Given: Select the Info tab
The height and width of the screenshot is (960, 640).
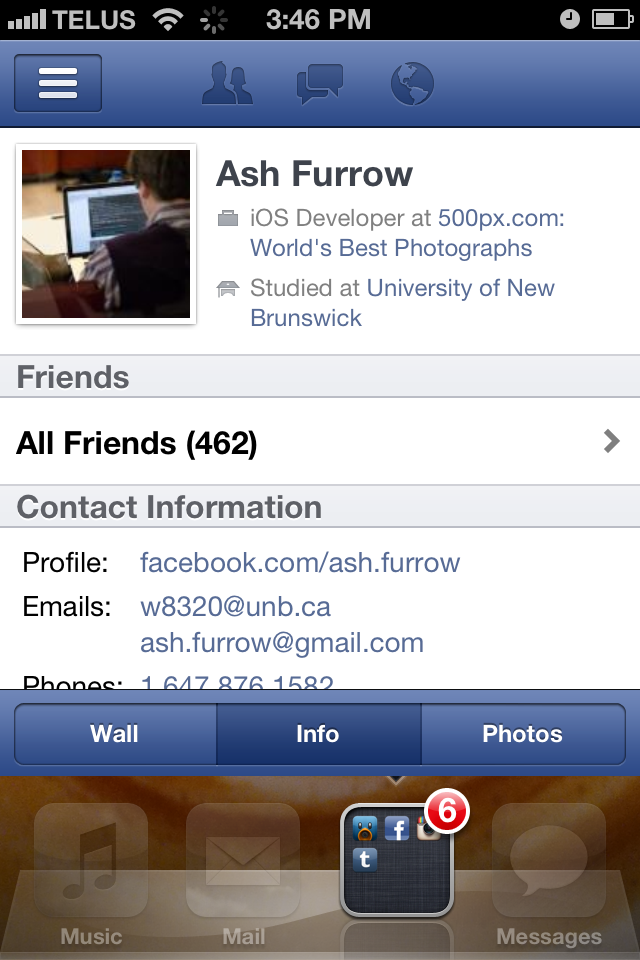Looking at the screenshot, I should click(318, 734).
